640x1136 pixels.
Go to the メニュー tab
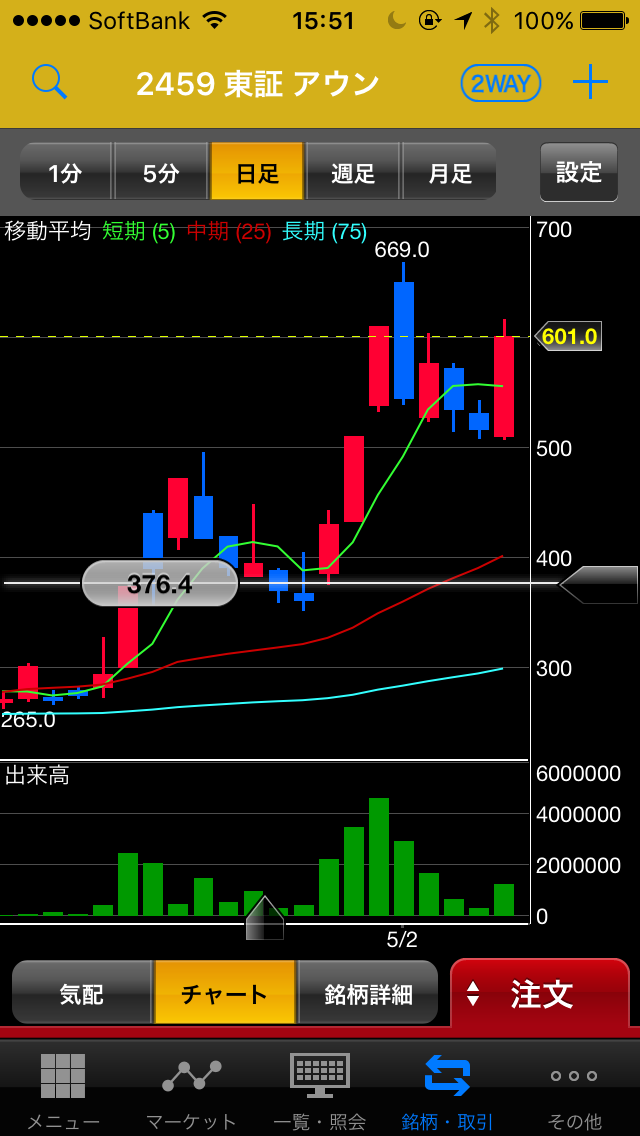(x=63, y=1090)
